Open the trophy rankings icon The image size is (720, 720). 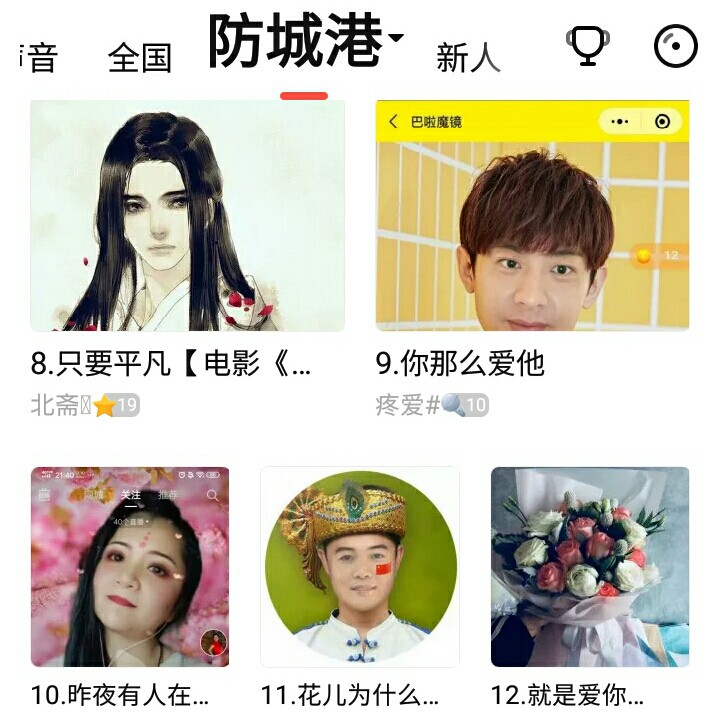click(588, 46)
